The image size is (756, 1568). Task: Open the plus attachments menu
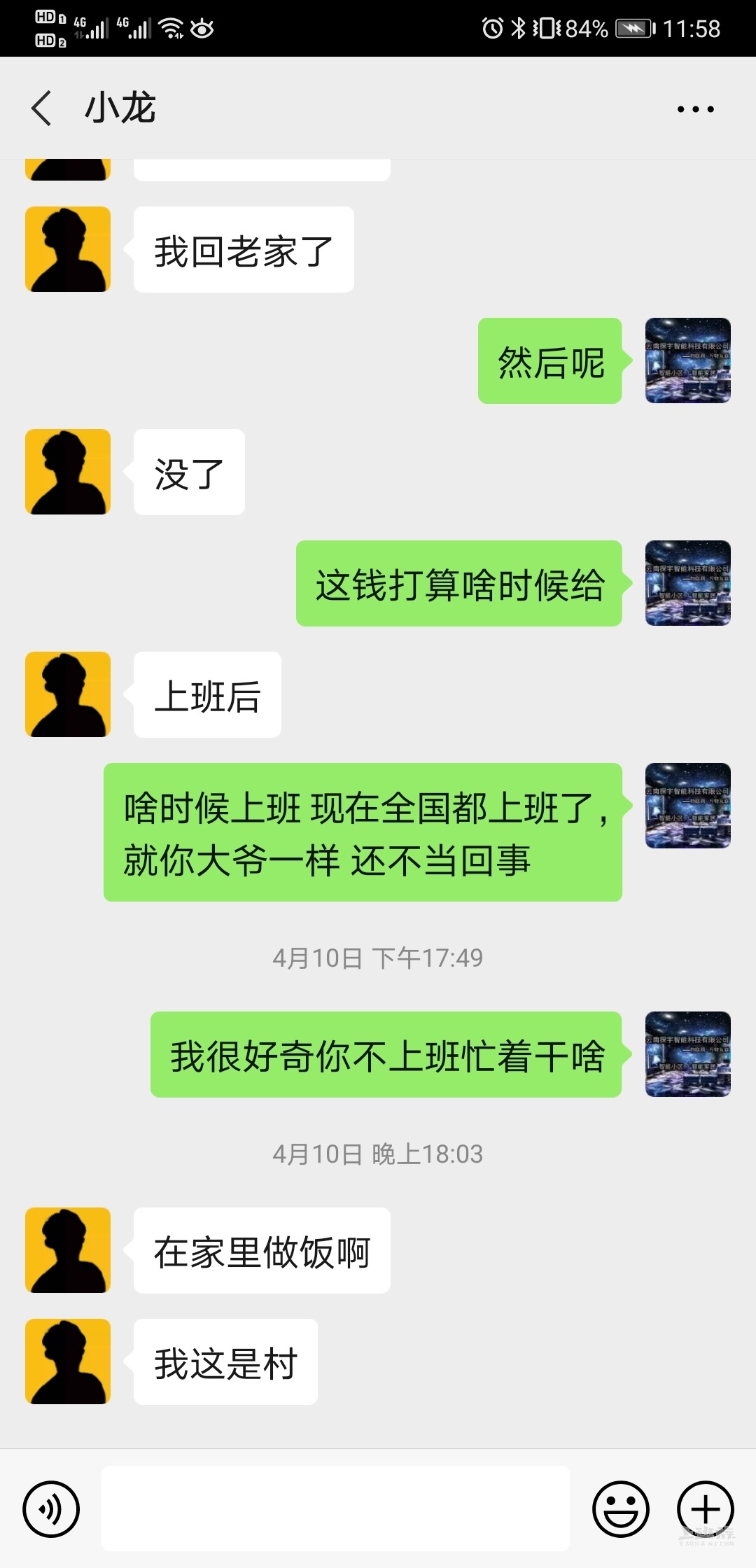(x=705, y=1508)
